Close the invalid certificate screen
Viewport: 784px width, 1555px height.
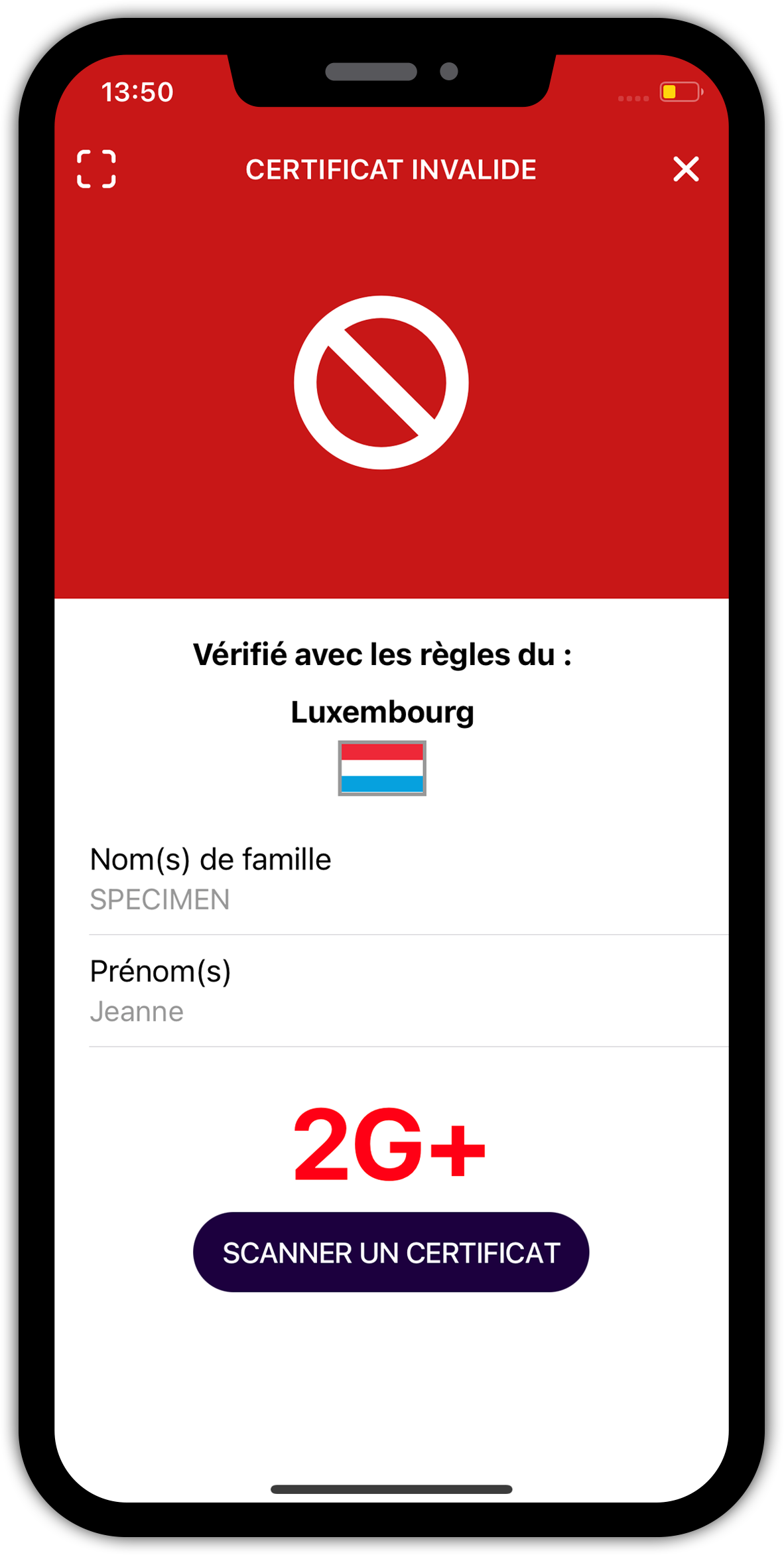pyautogui.click(x=686, y=169)
